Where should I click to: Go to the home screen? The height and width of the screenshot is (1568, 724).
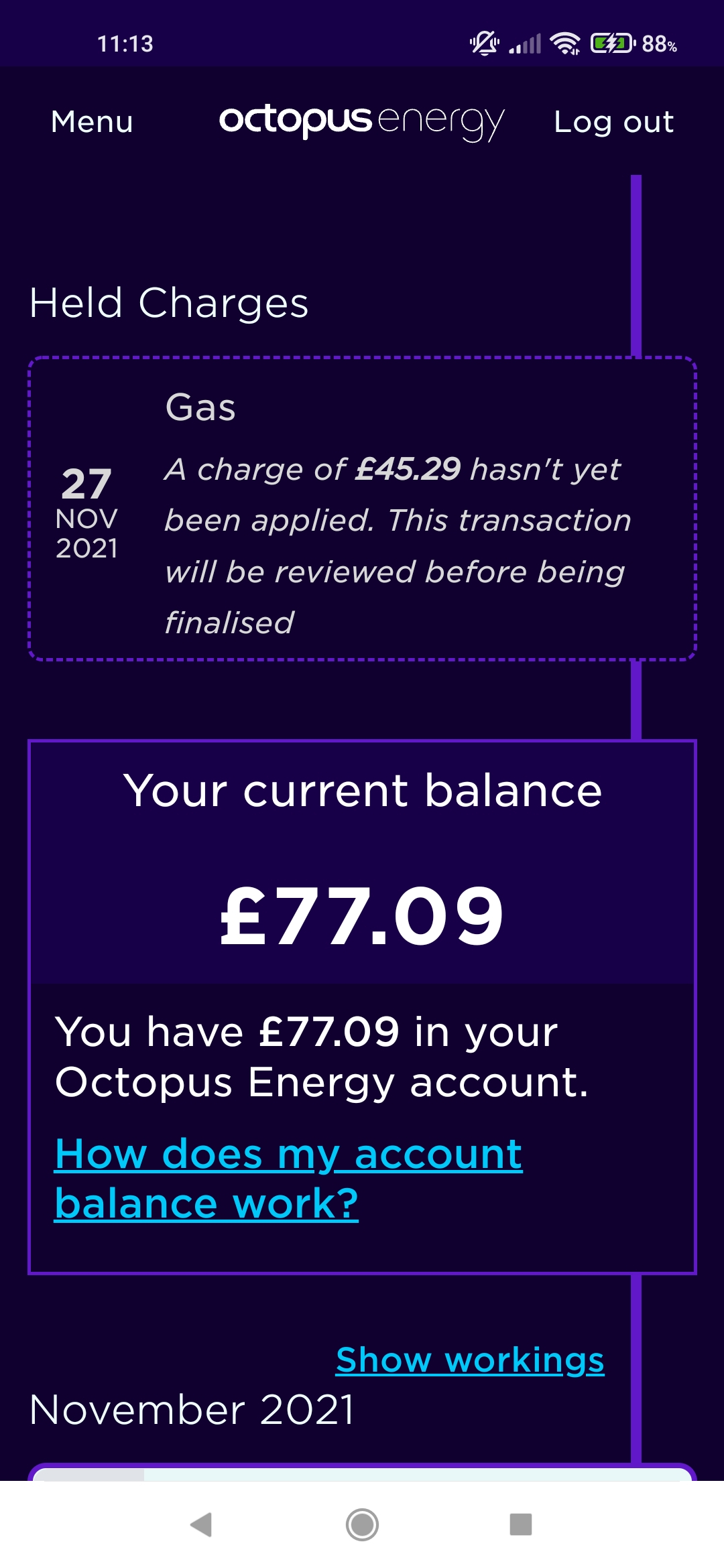pos(362,1524)
